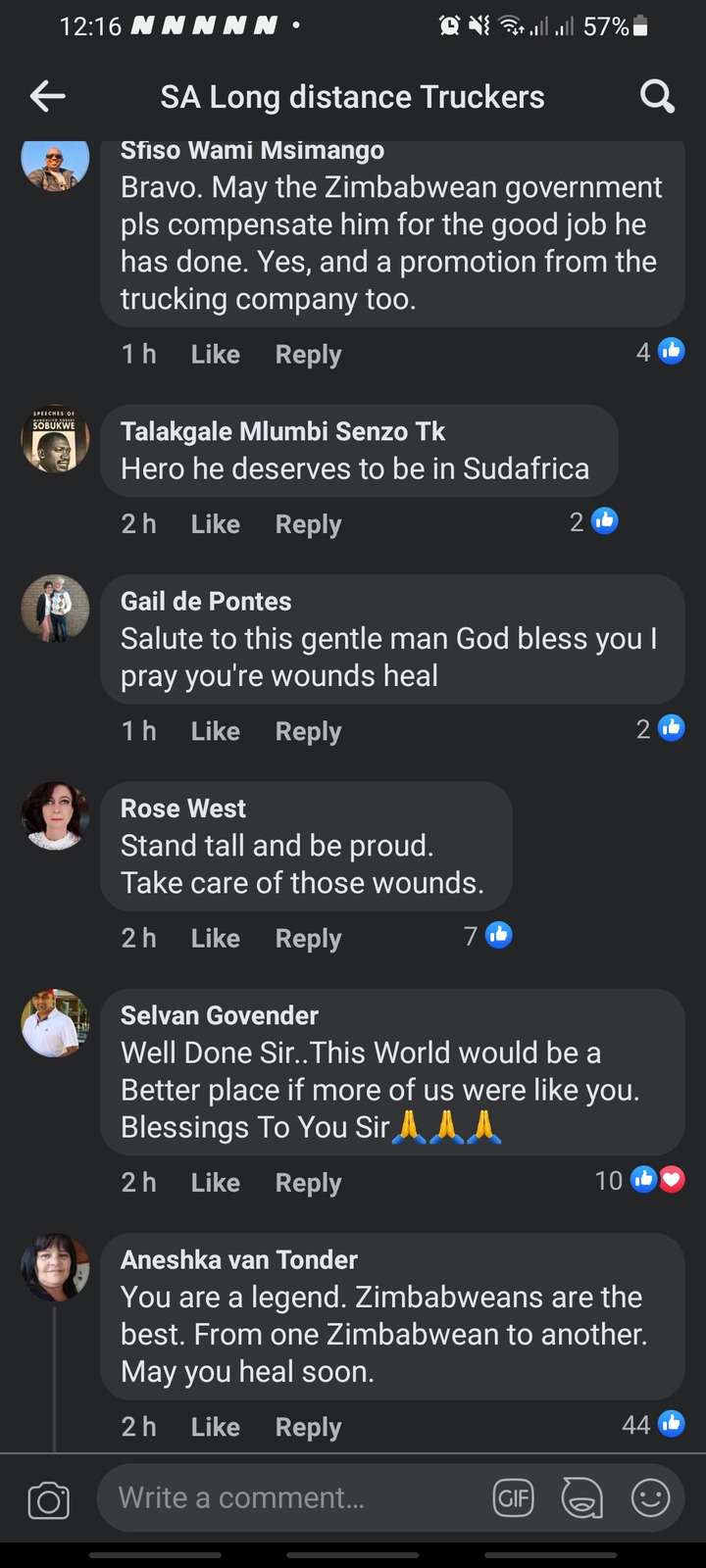Tap the Write a comment field

coord(294,1497)
